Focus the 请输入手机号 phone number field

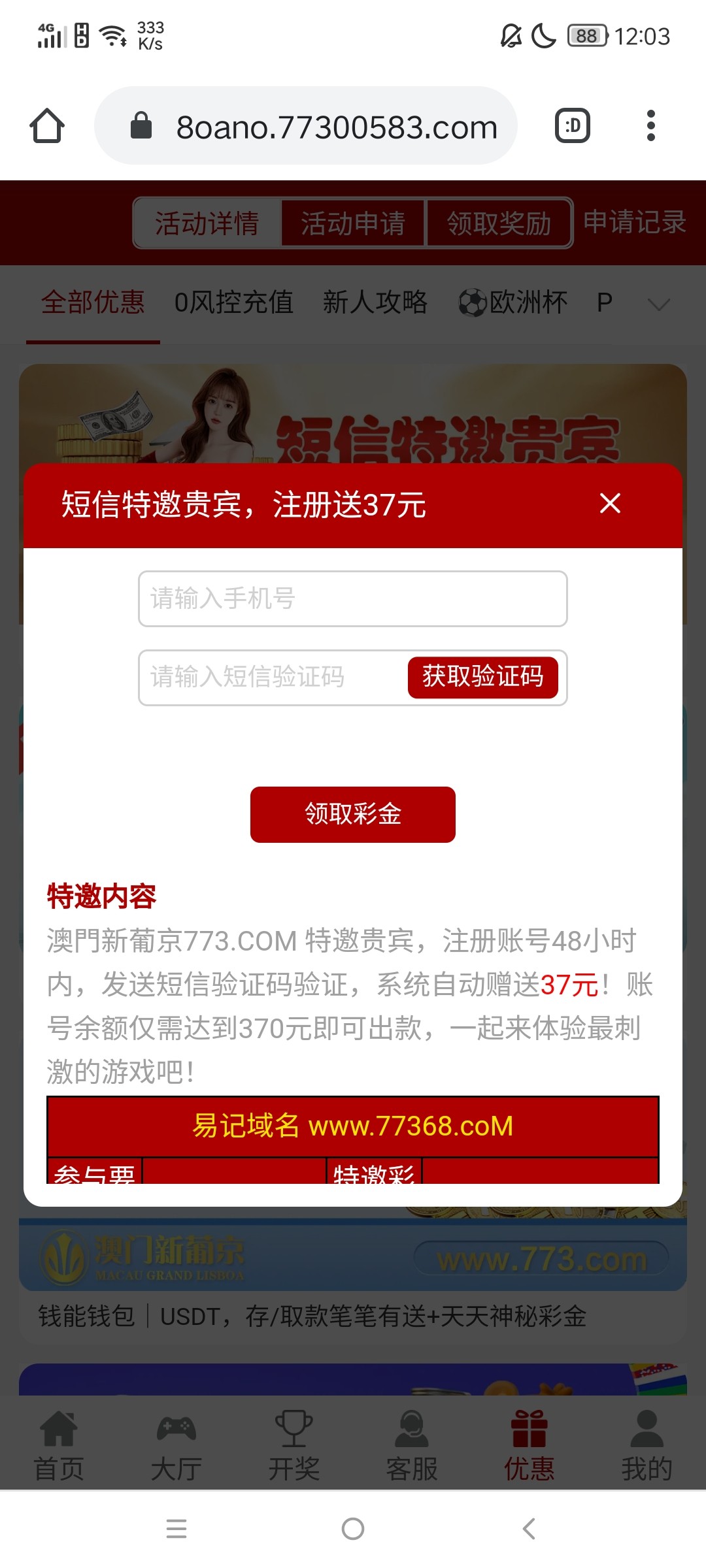point(352,599)
